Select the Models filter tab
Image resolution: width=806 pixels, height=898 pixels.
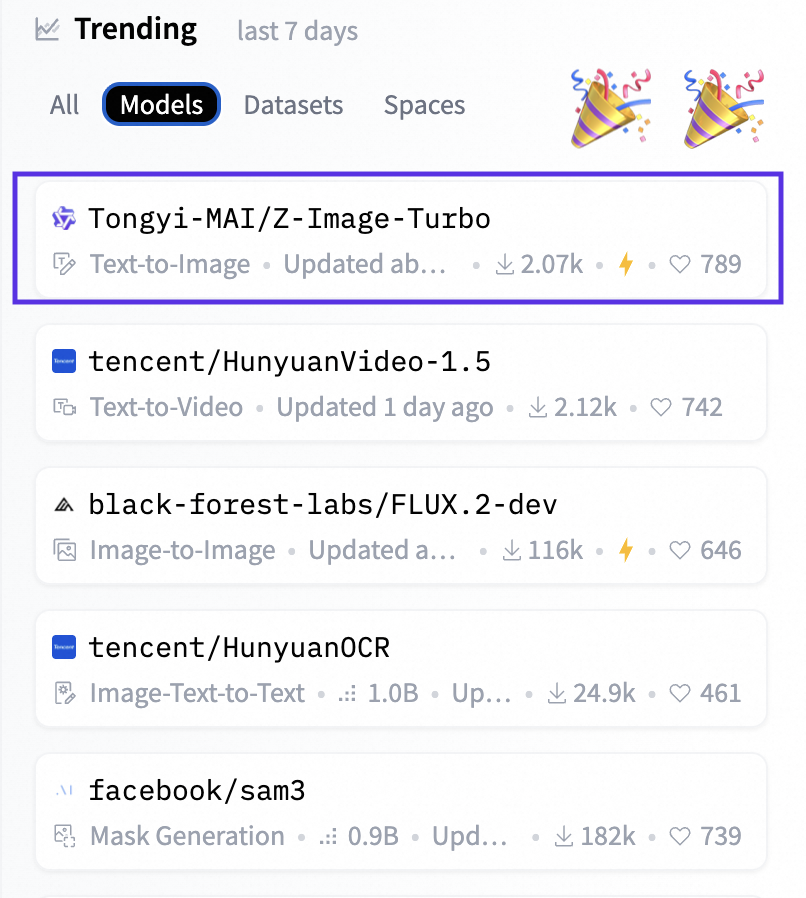[x=161, y=105]
